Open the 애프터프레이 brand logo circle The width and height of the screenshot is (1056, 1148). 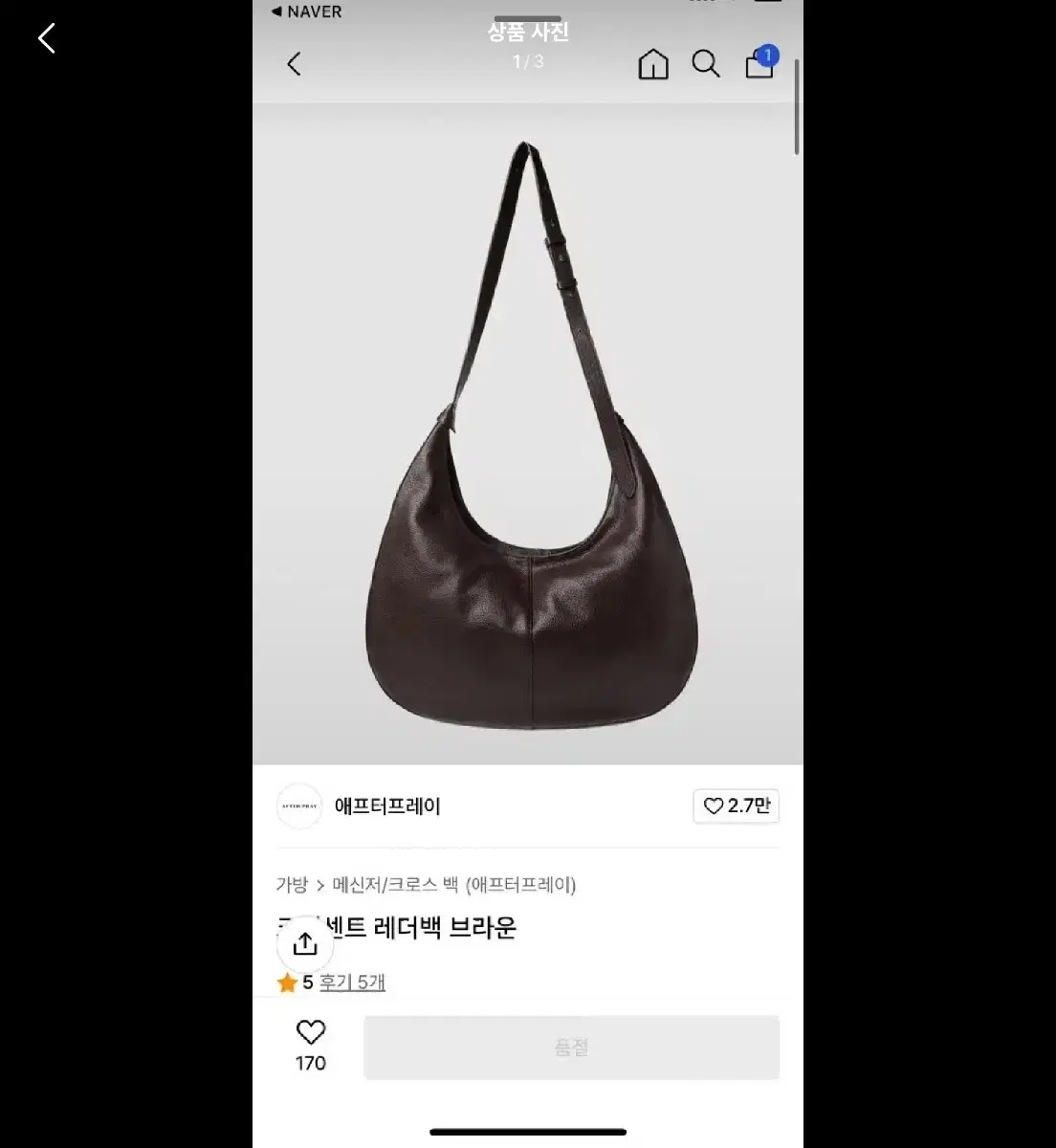[298, 806]
